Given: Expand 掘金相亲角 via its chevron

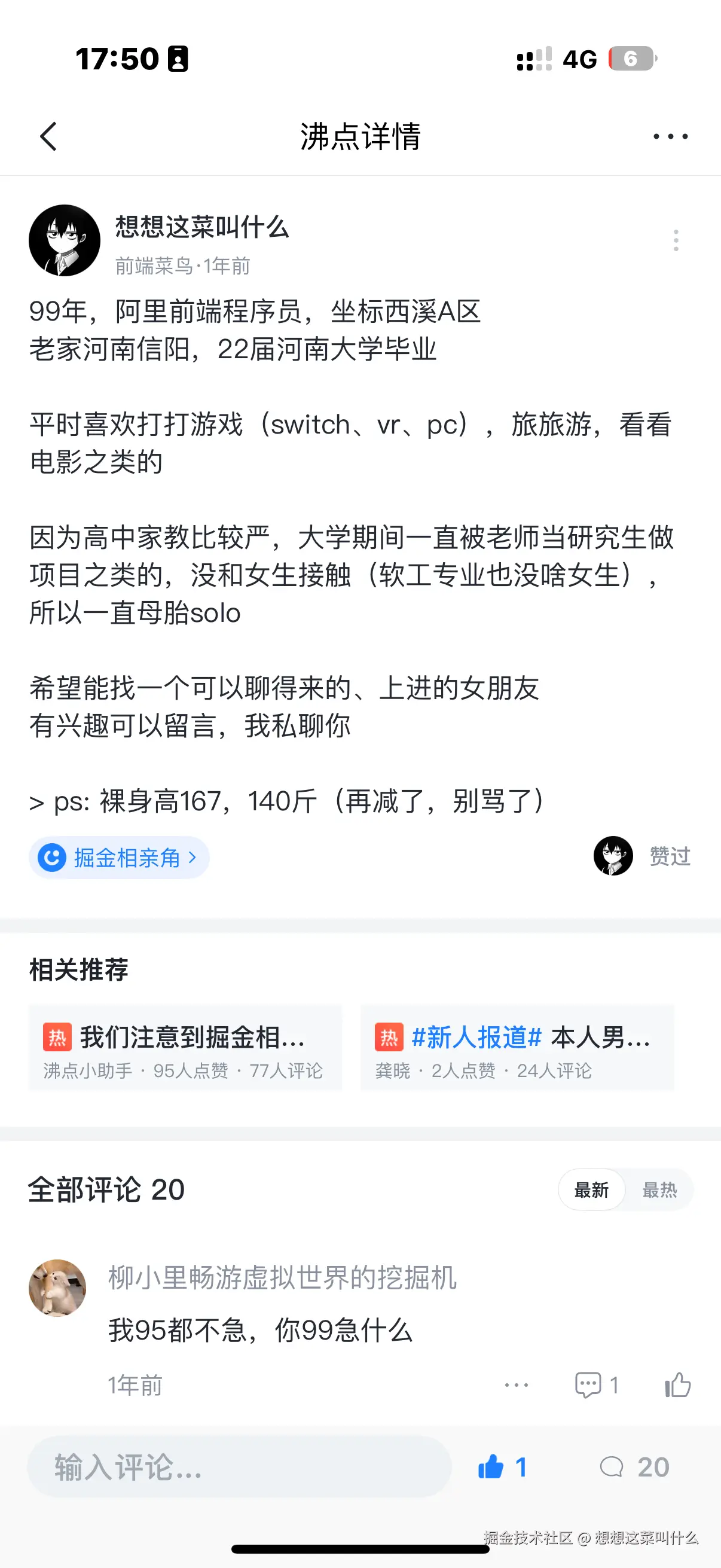Looking at the screenshot, I should click(x=193, y=857).
